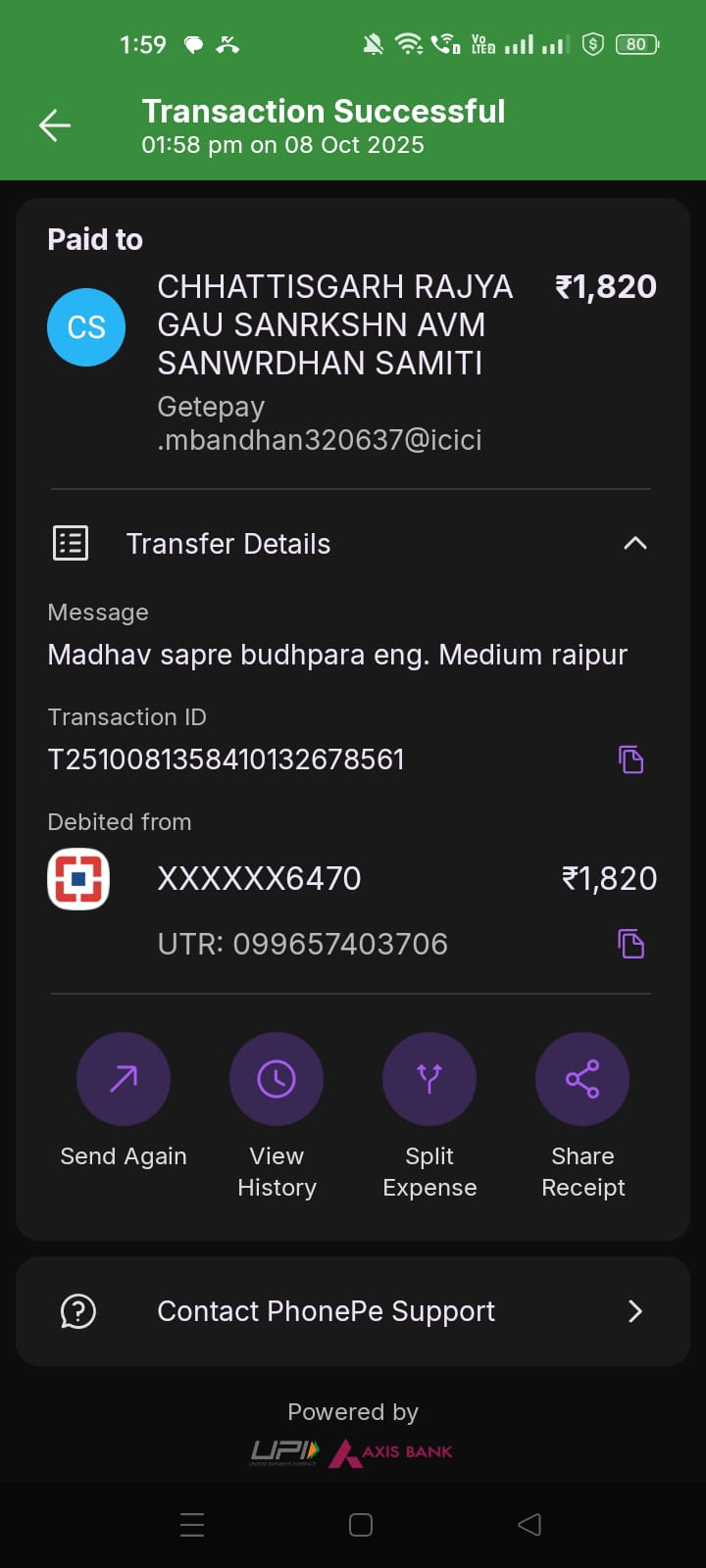Select Split Expense
Viewport: 706px width, 1568px height.
click(429, 1079)
